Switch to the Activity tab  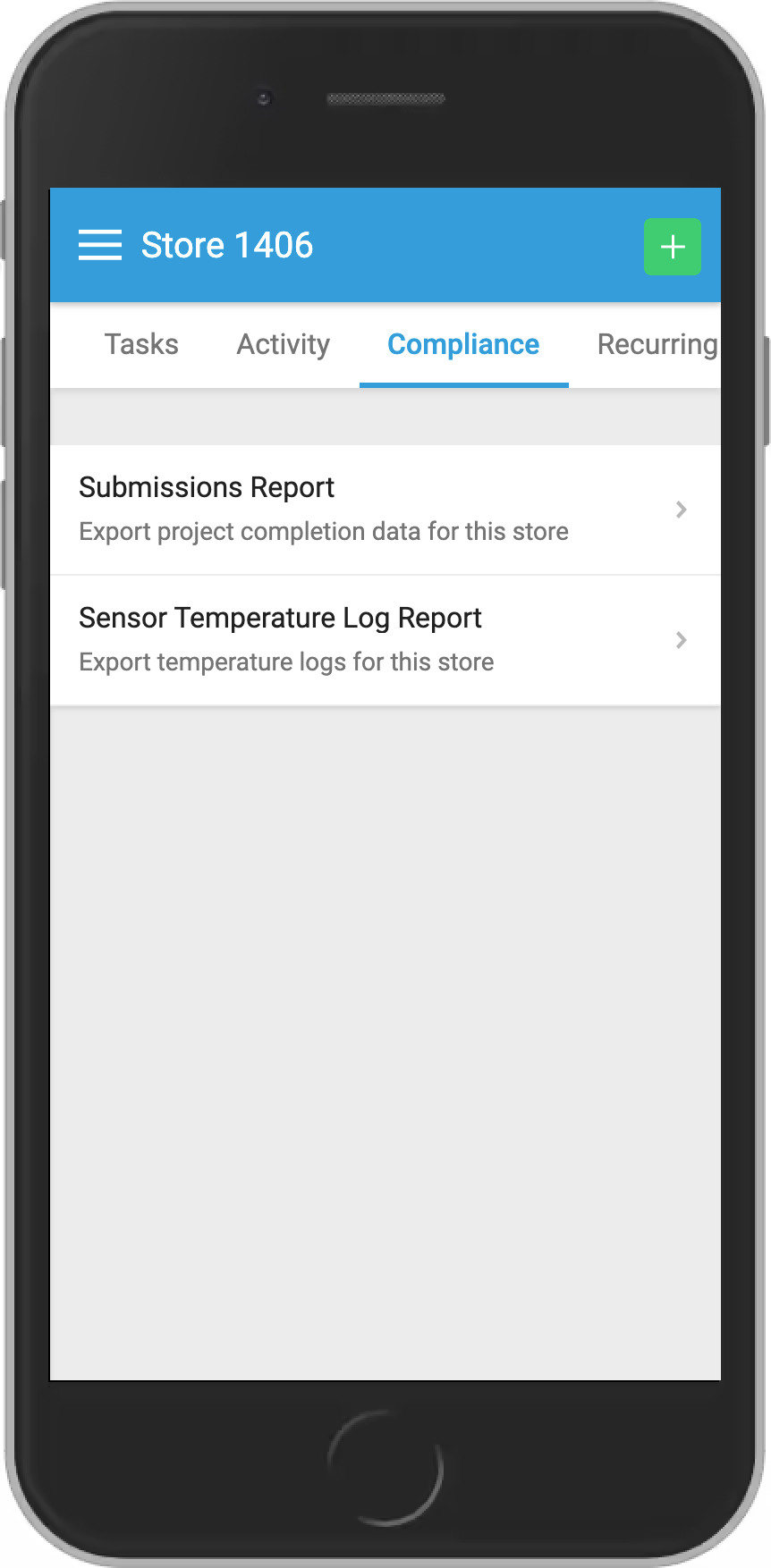pos(284,344)
